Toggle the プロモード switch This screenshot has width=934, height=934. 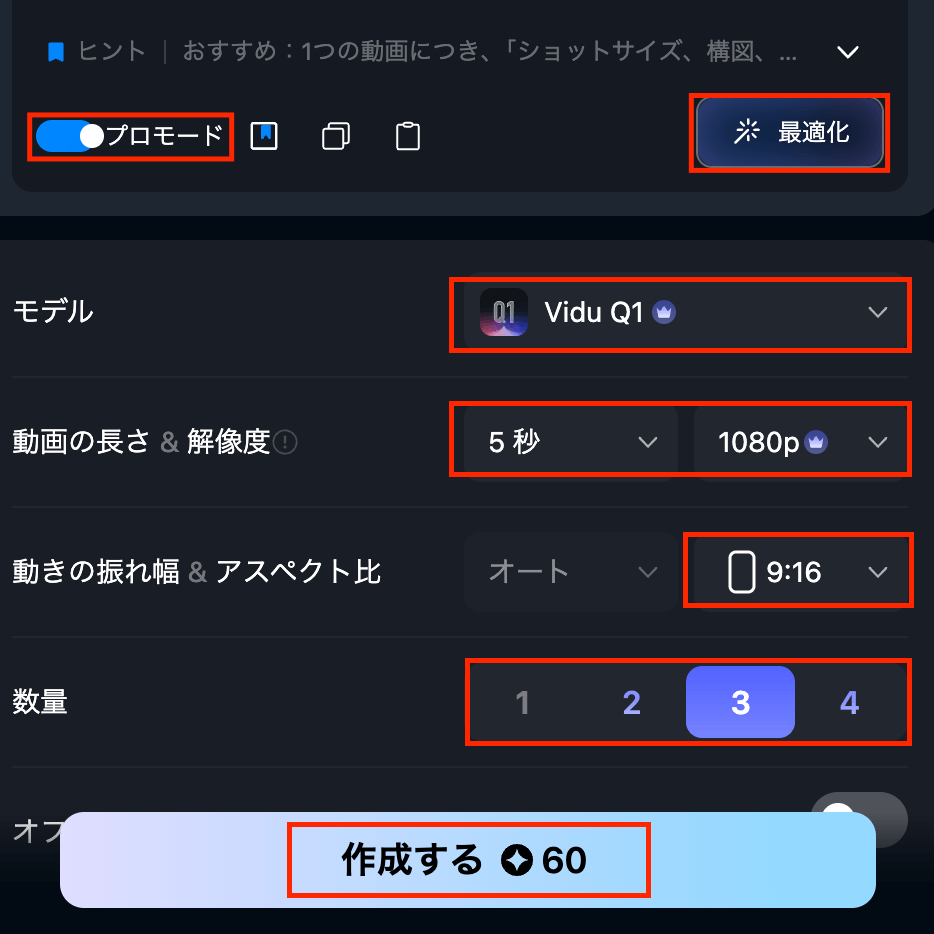[70, 136]
